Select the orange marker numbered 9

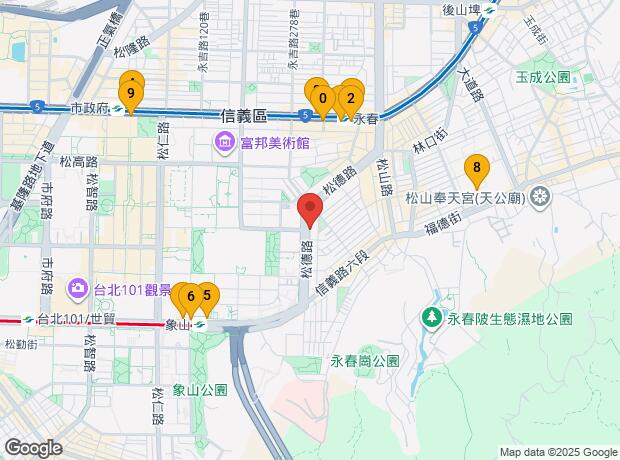point(131,92)
